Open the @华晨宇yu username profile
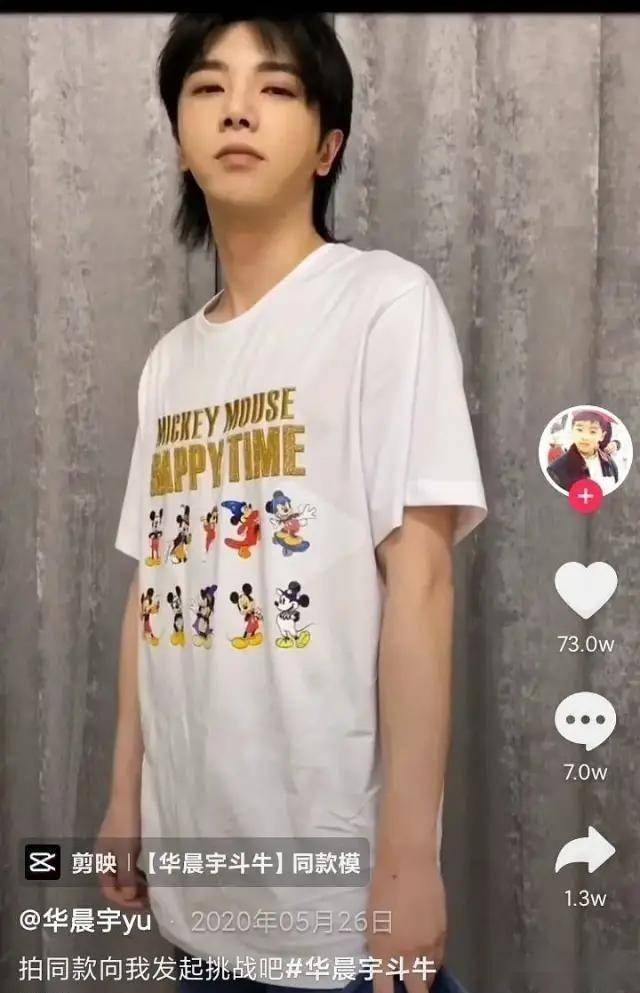The image size is (640, 993). 86,921
